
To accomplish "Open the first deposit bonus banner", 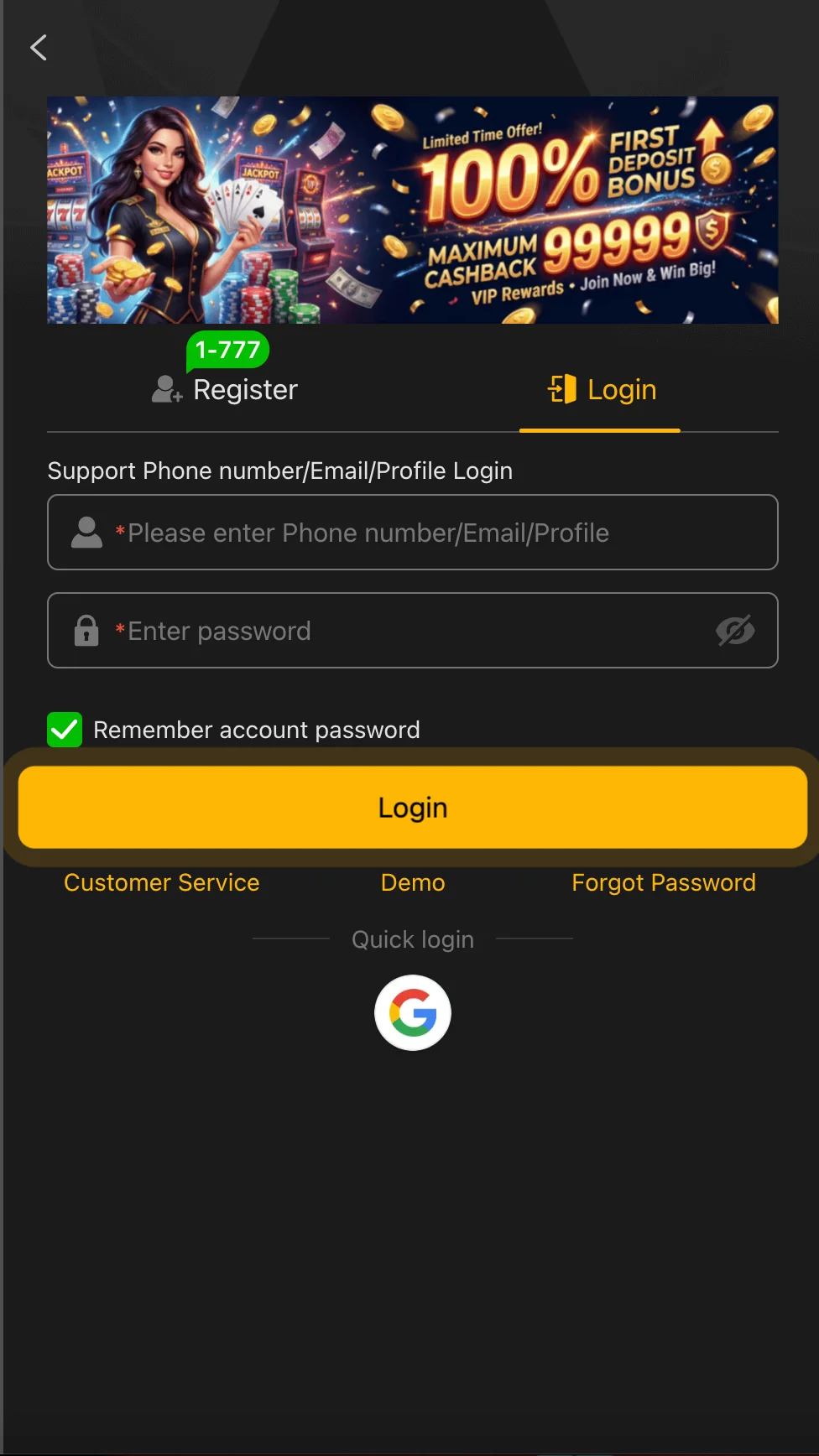I will [x=412, y=210].
